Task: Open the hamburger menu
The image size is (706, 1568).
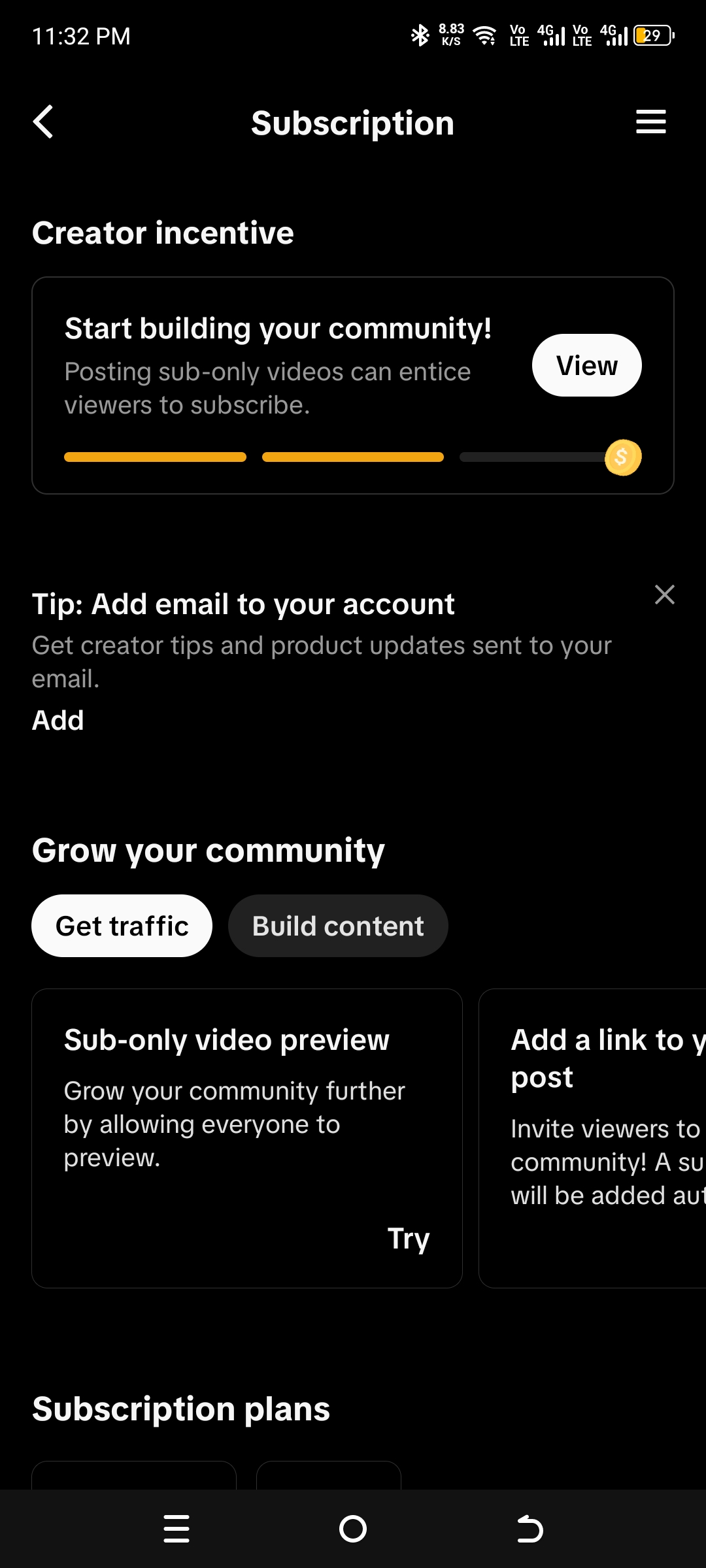Action: coord(650,122)
